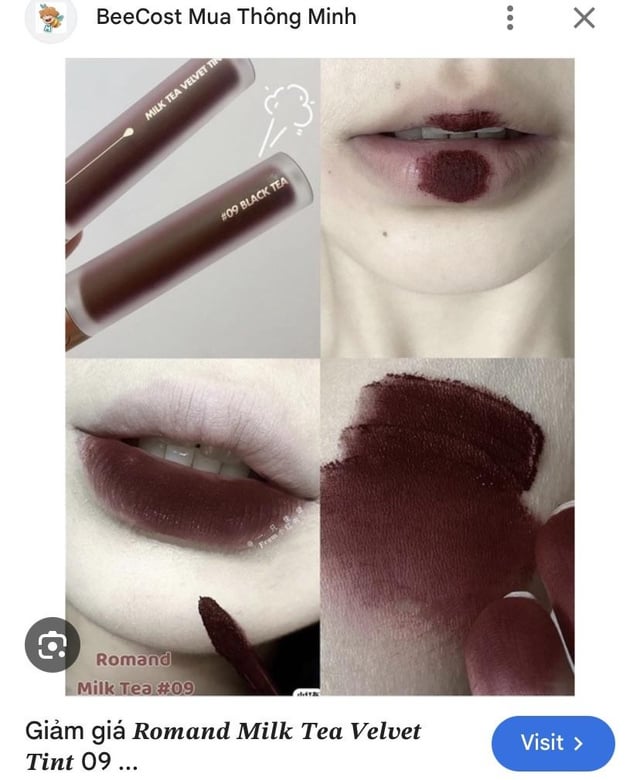Open the three-dot overflow menu
The height and width of the screenshot is (780, 640).
[x=510, y=18]
